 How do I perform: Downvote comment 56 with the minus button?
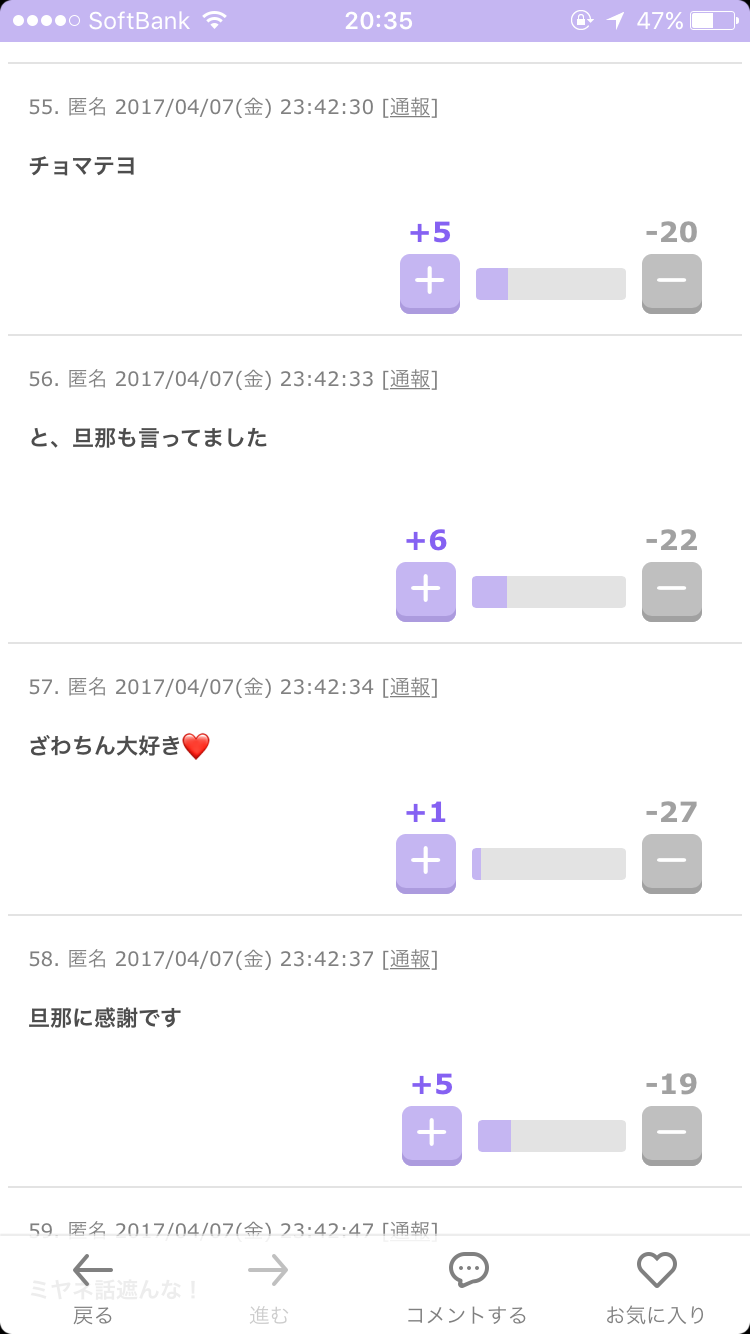[x=672, y=591]
